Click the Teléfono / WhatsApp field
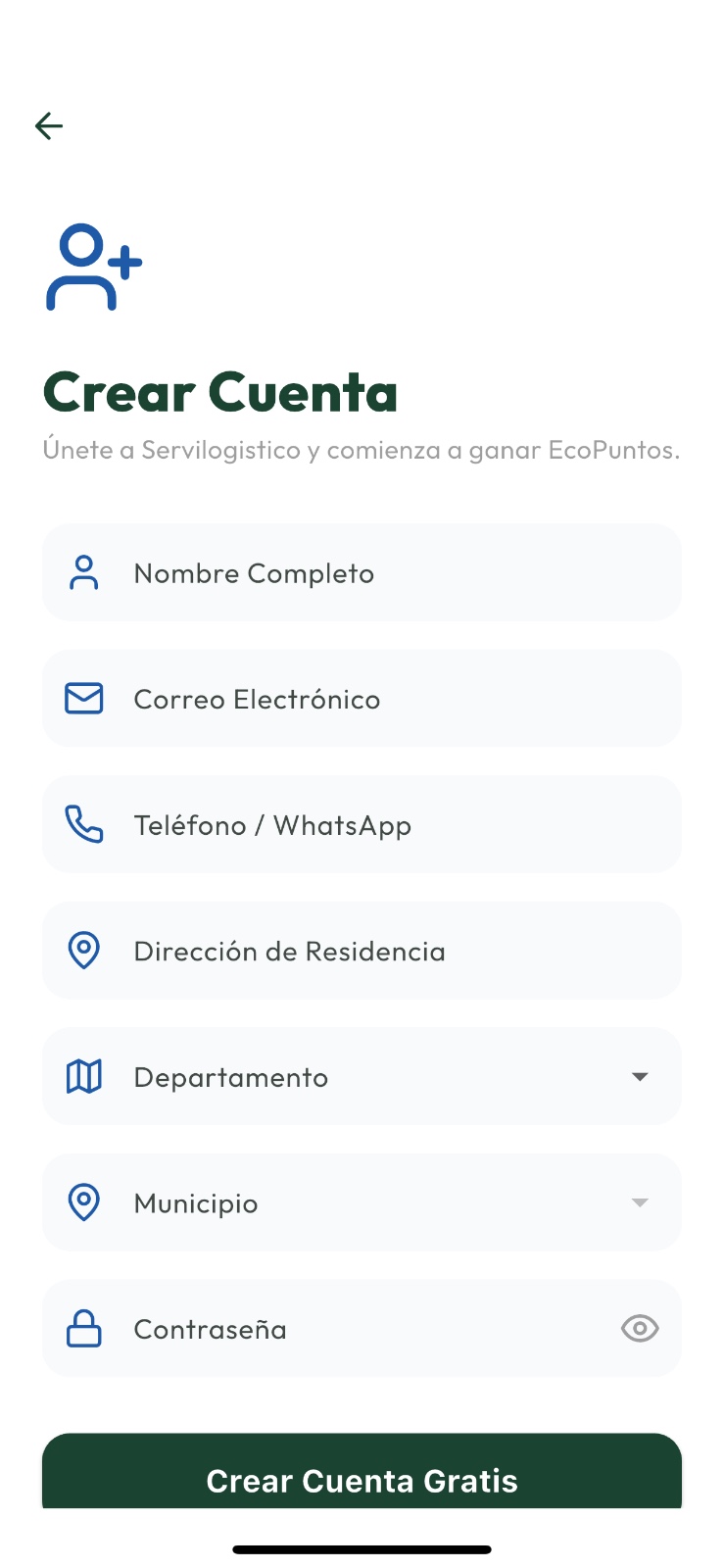Viewport: 724px width, 1568px height. (362, 824)
